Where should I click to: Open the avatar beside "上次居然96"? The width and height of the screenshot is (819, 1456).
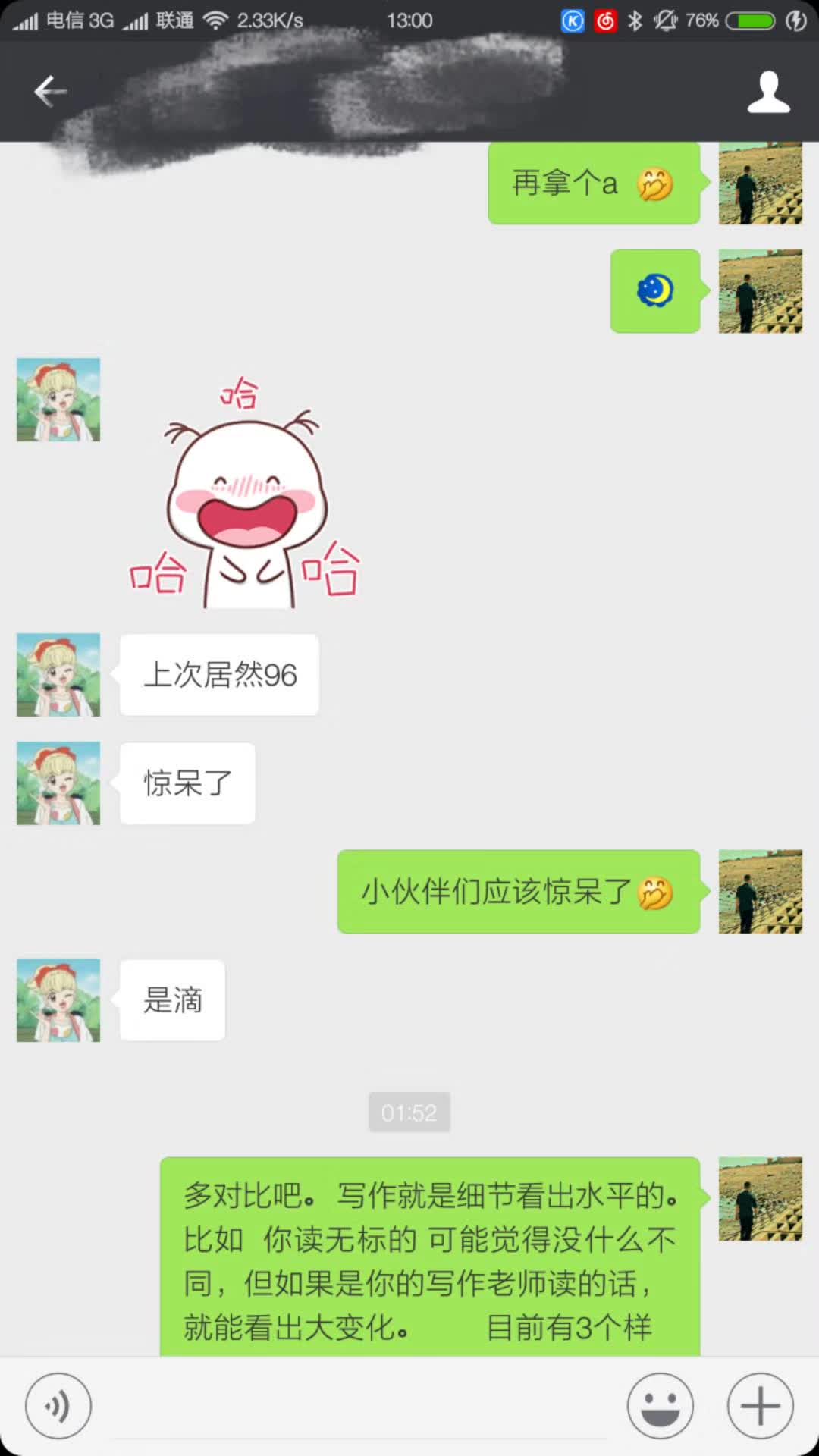click(x=58, y=675)
